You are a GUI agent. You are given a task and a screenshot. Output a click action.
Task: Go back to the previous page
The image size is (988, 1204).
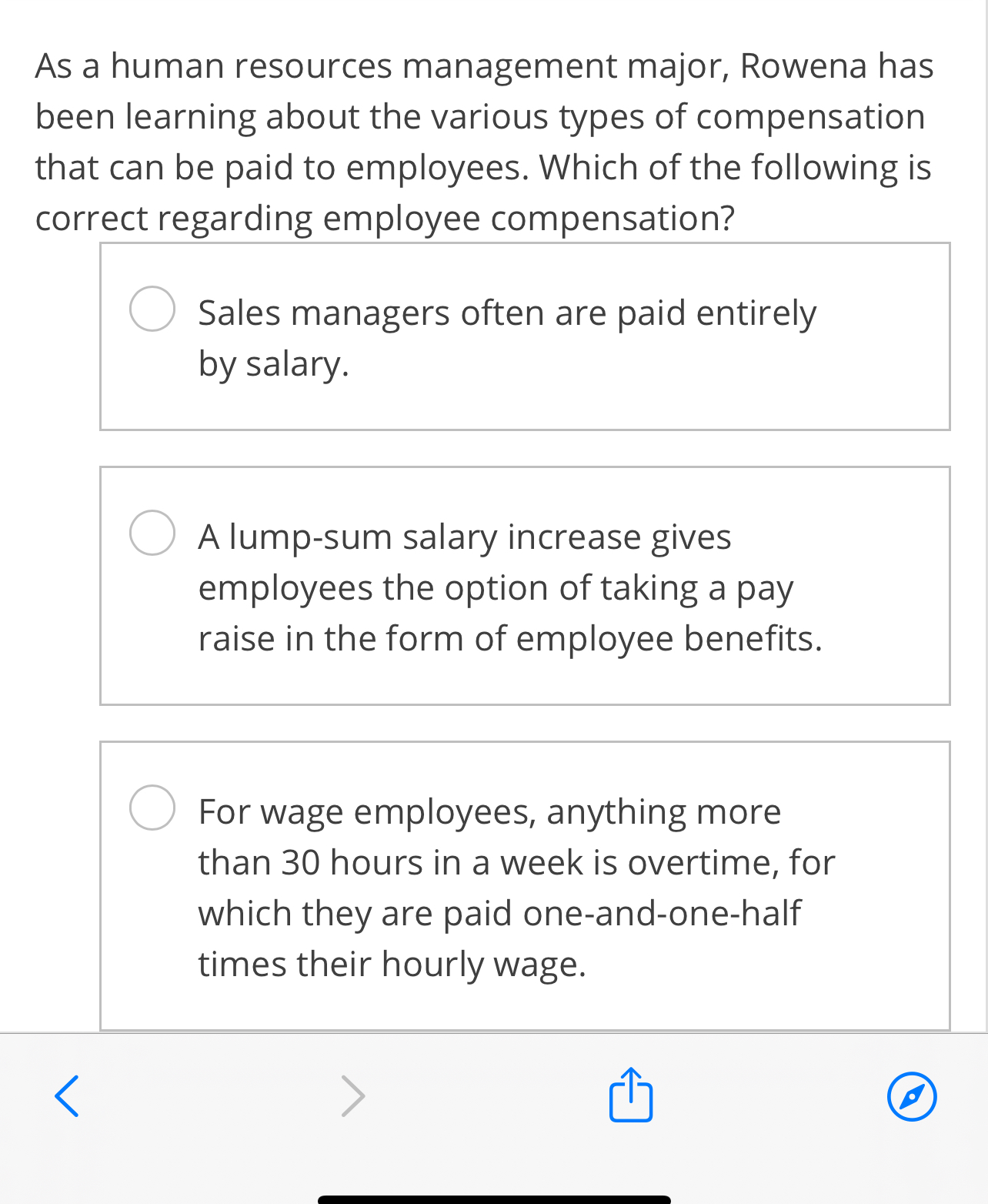67,1096
